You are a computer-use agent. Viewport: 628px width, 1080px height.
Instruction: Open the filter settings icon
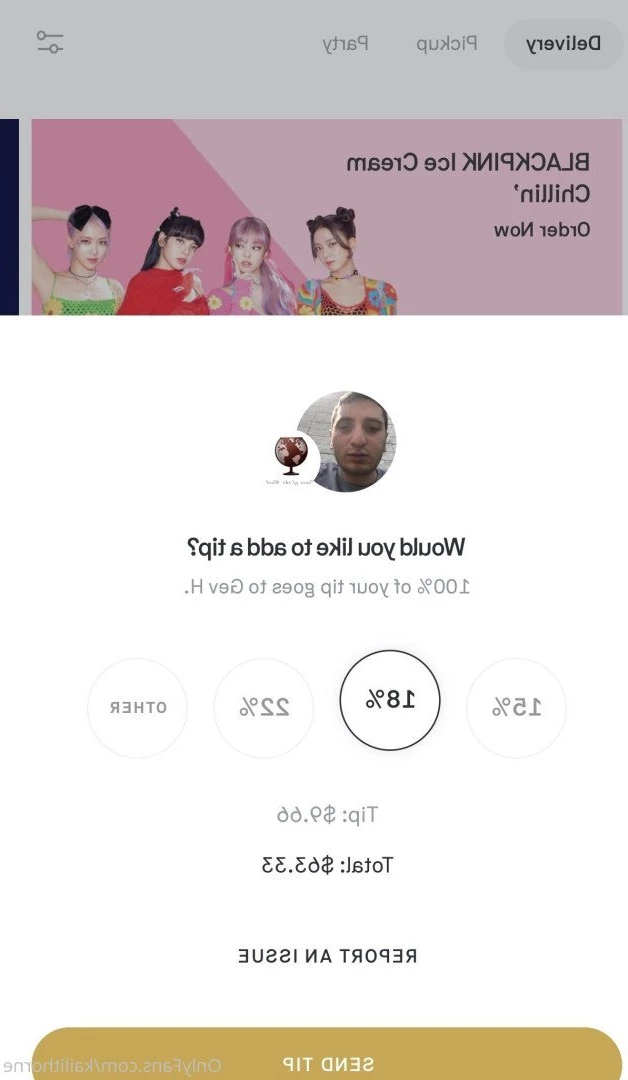(x=50, y=42)
